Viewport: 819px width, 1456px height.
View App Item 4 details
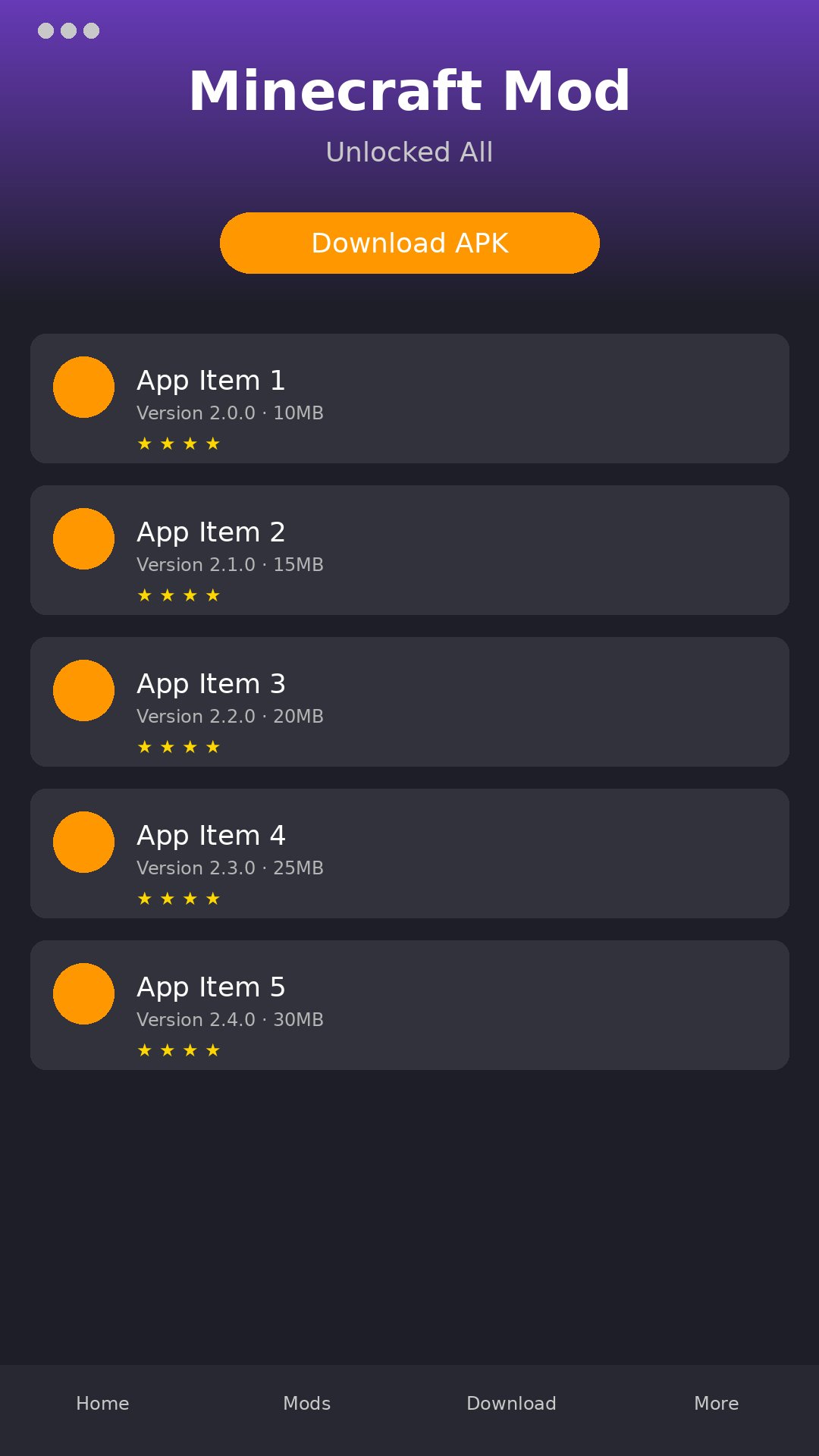point(409,853)
